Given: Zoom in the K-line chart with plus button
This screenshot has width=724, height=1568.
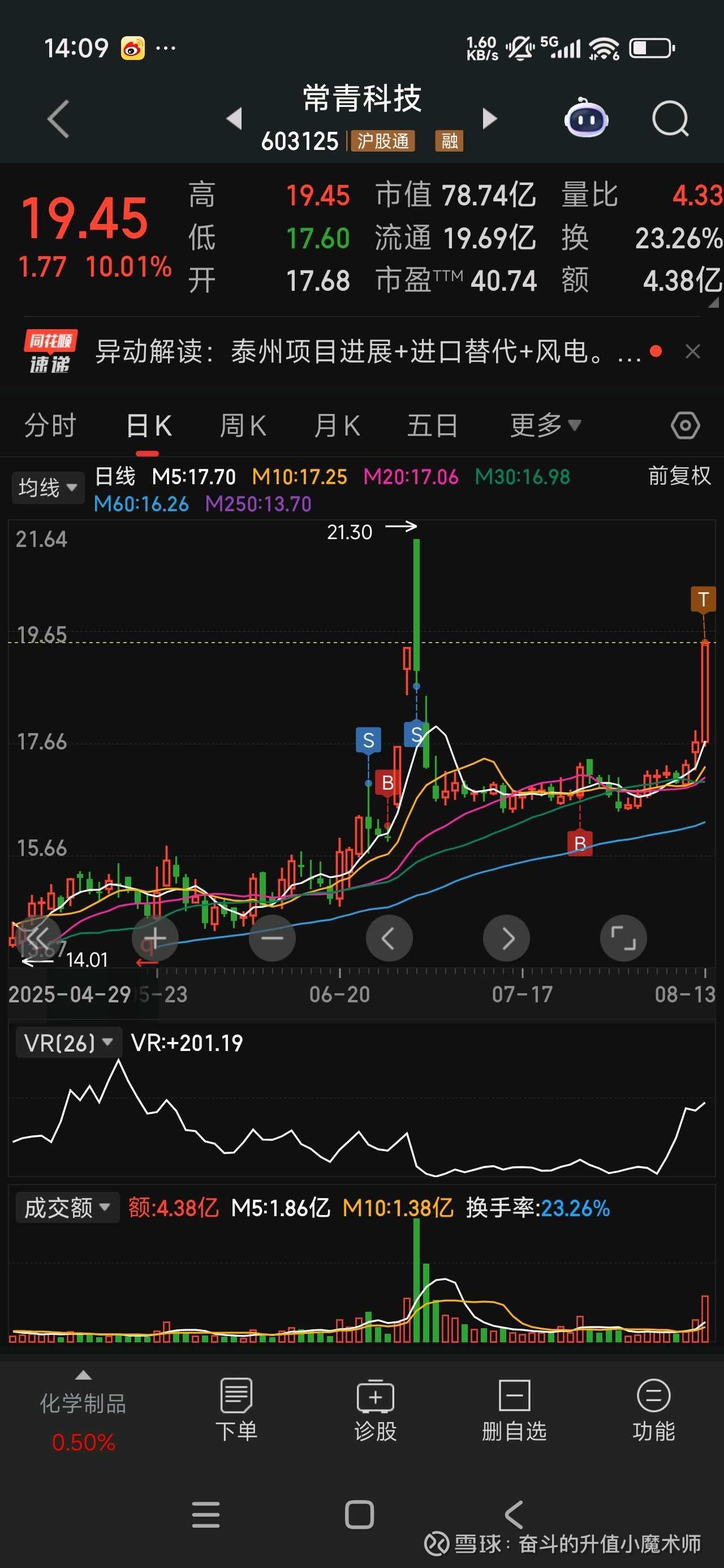Looking at the screenshot, I should pyautogui.click(x=154, y=938).
